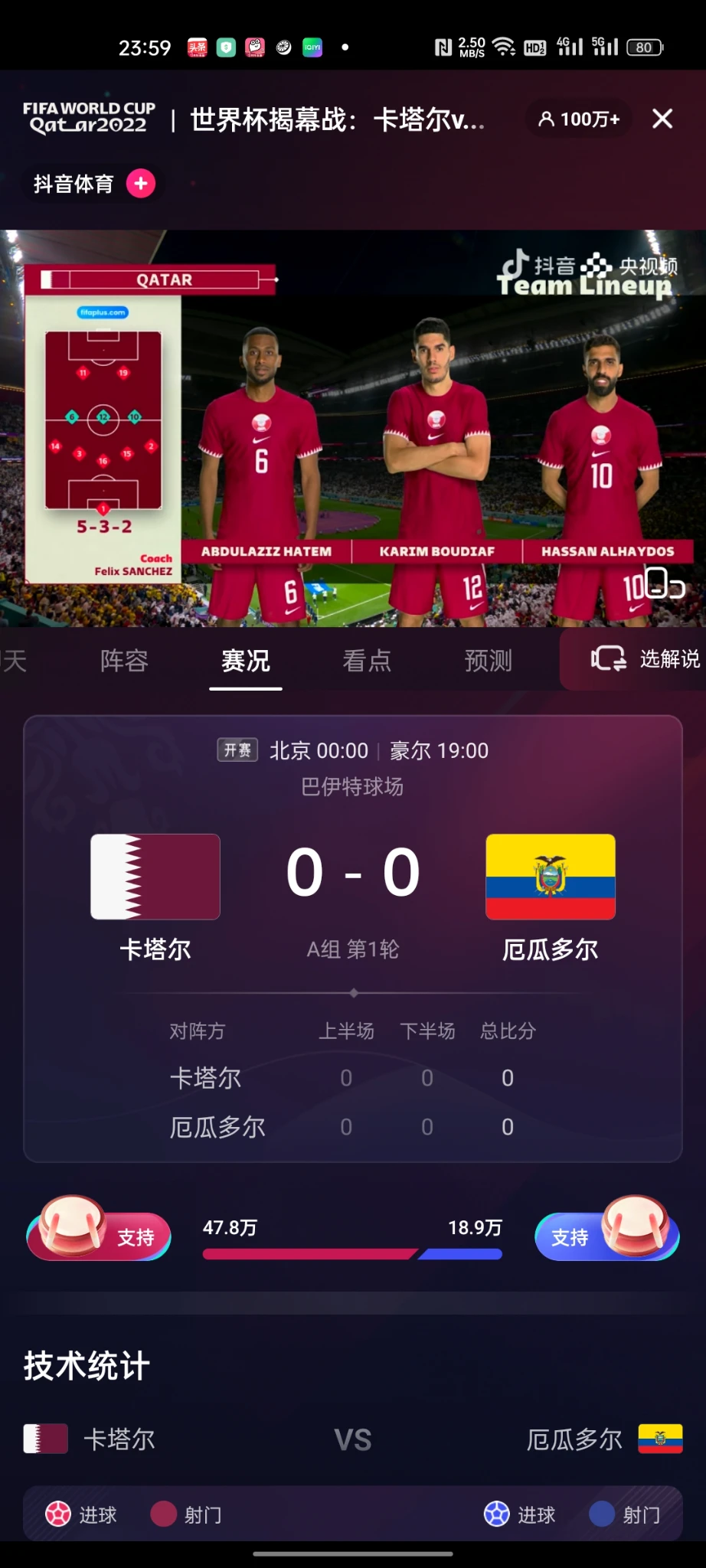
Task: Tap 选解说 to choose commentary
Action: [645, 658]
